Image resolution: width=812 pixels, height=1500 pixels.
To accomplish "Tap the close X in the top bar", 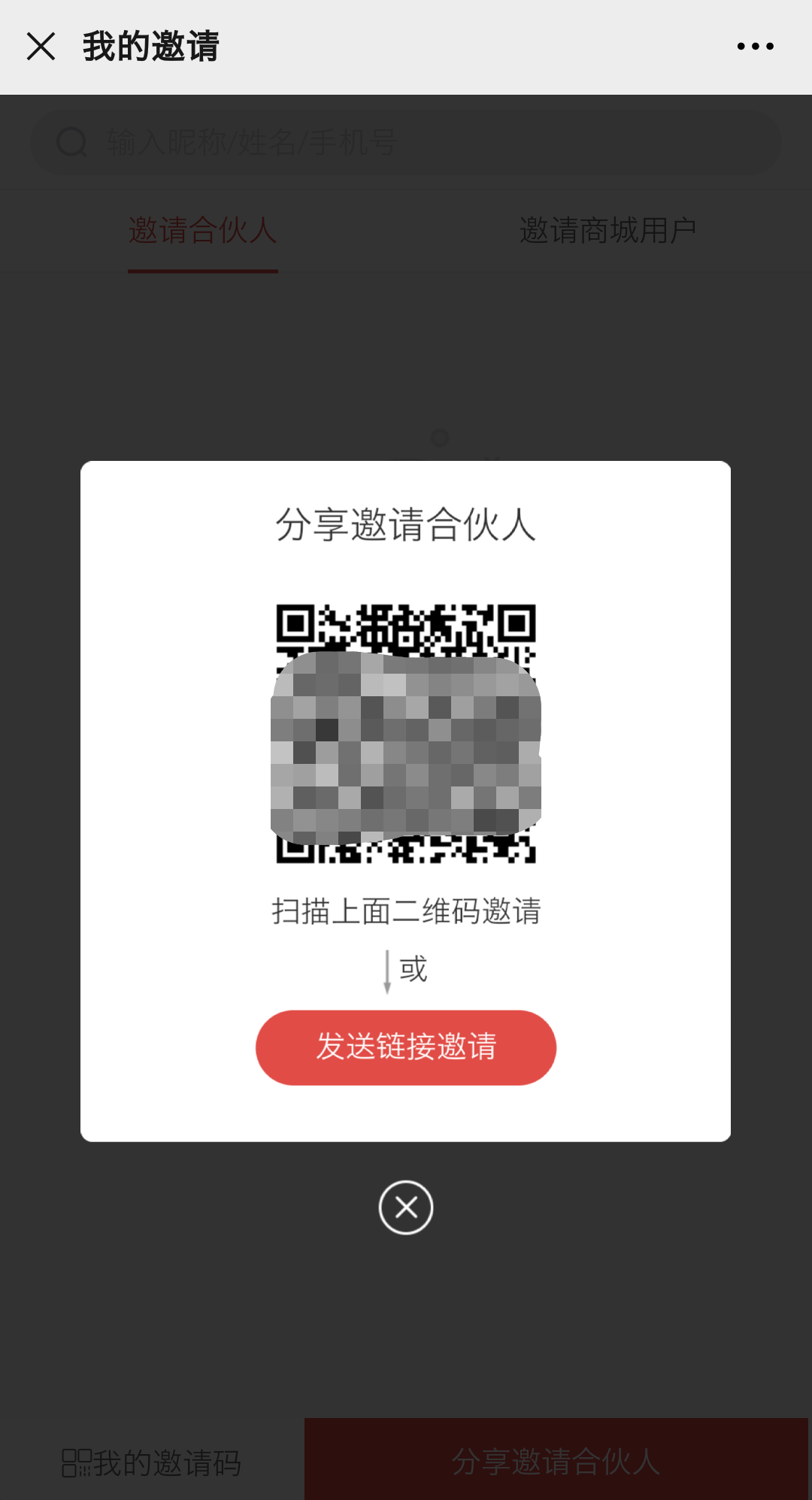I will (x=41, y=46).
